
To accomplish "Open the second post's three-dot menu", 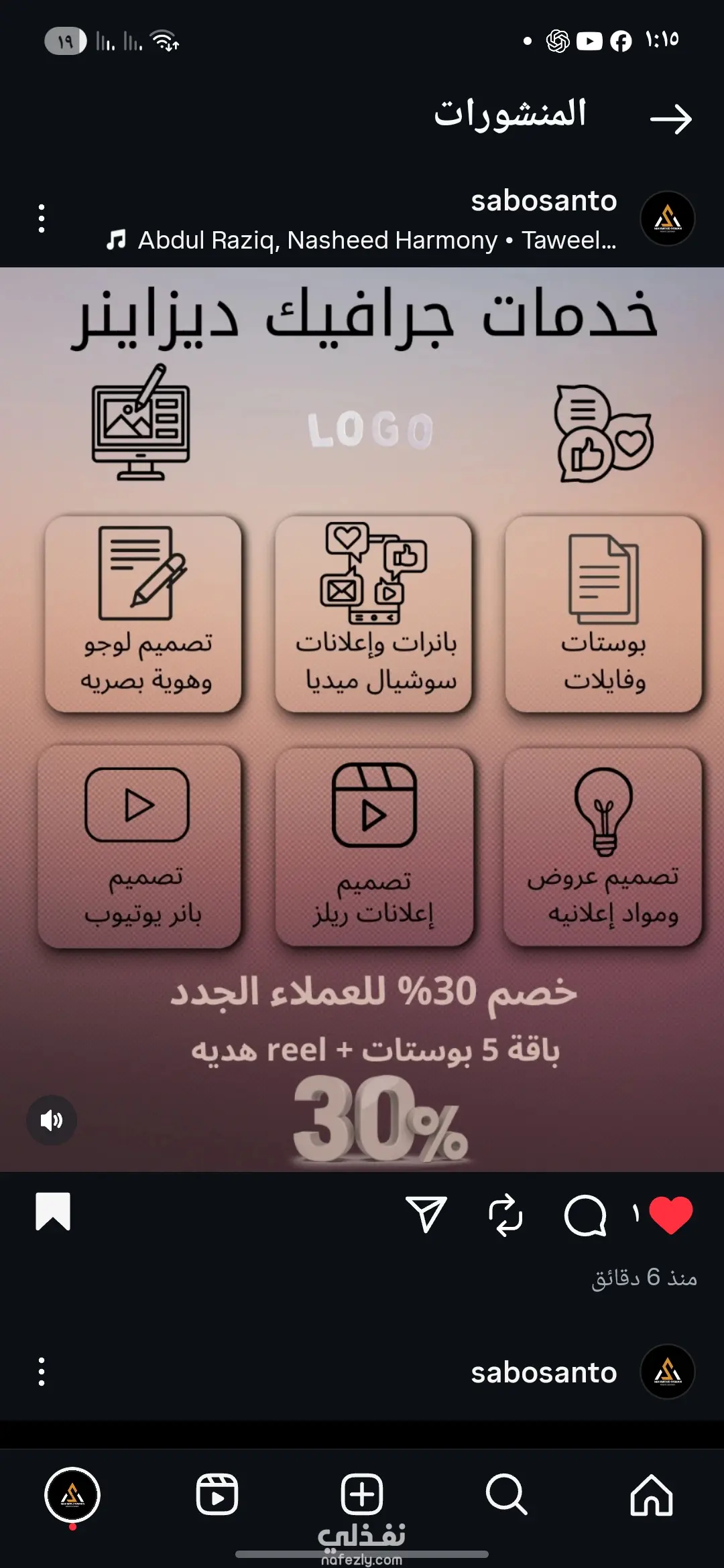I will [x=42, y=1372].
